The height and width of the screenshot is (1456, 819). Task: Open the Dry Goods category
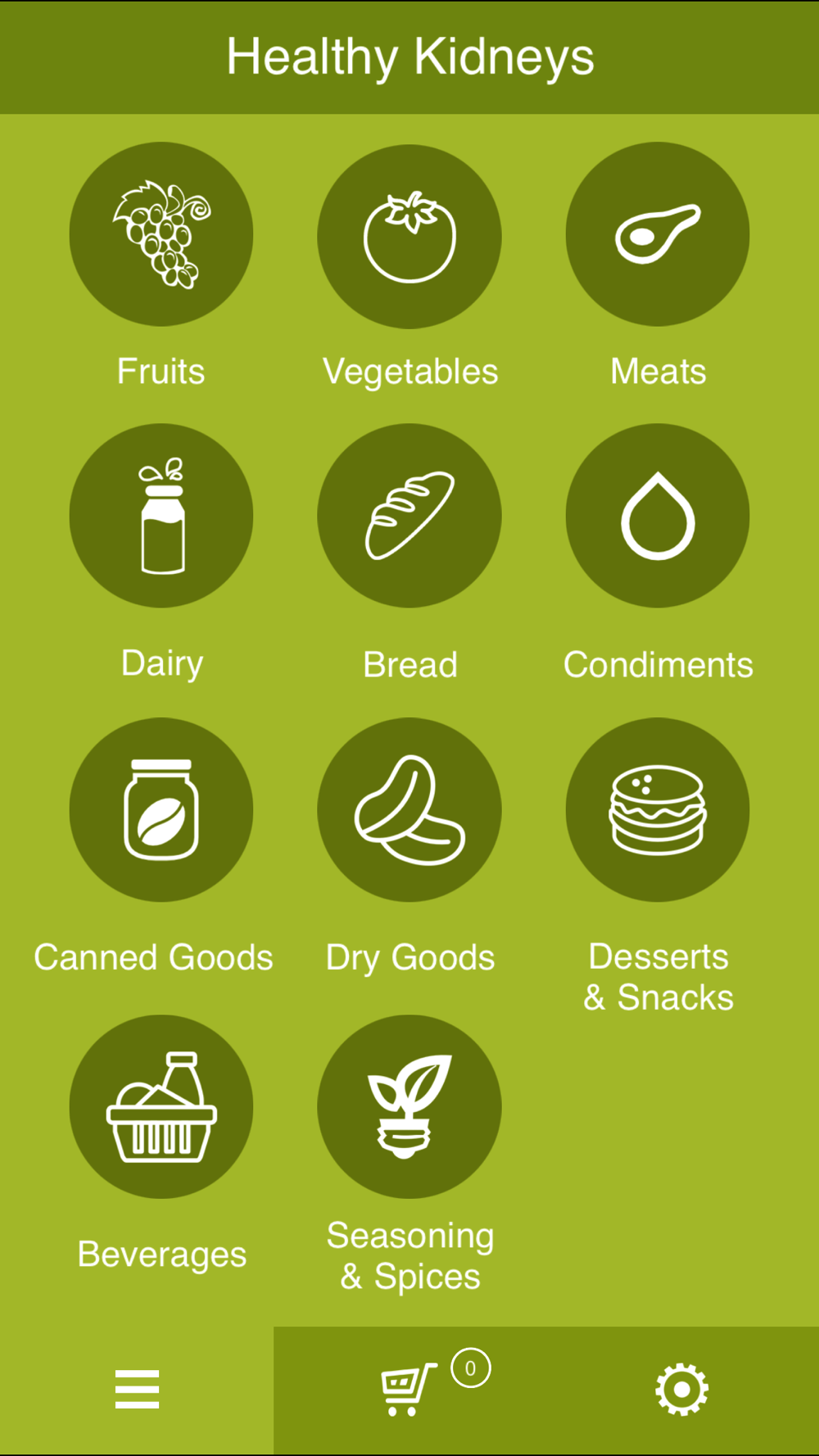point(409,809)
